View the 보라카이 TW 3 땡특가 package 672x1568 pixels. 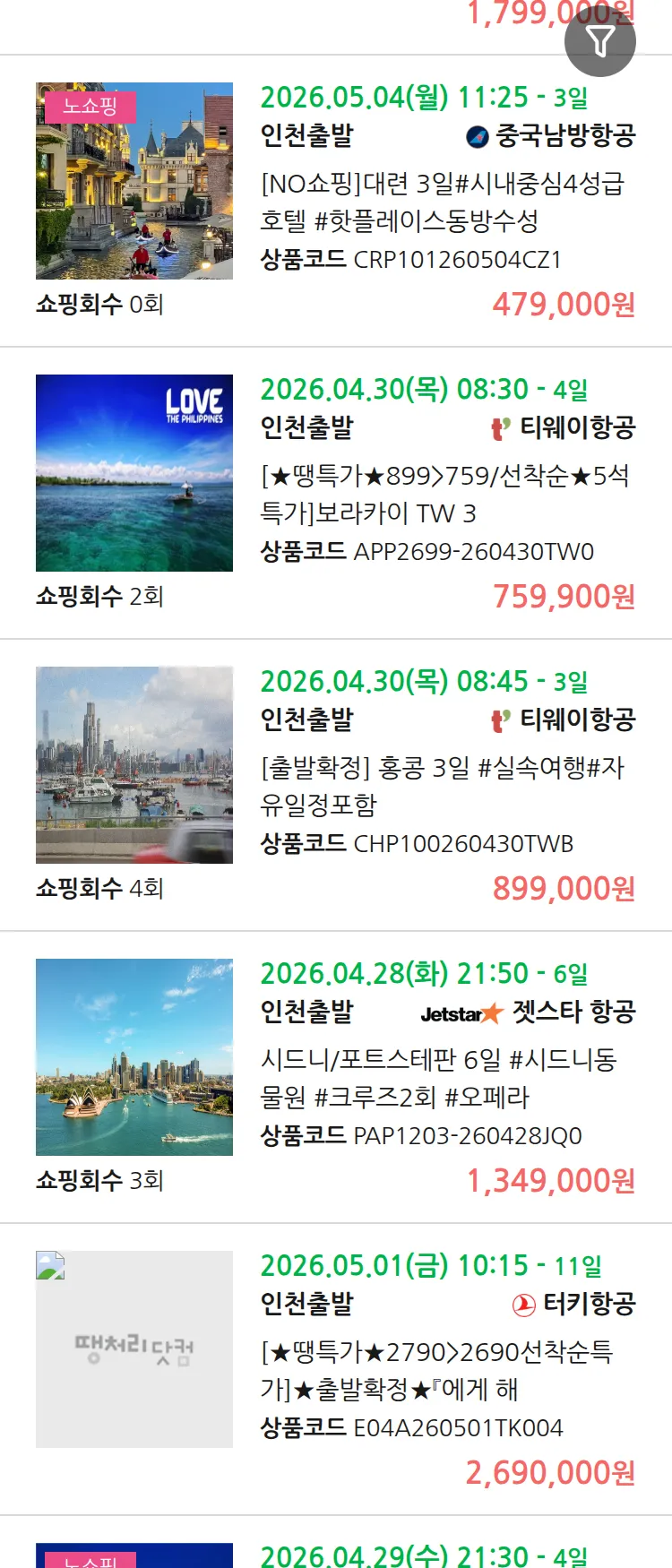point(444,495)
